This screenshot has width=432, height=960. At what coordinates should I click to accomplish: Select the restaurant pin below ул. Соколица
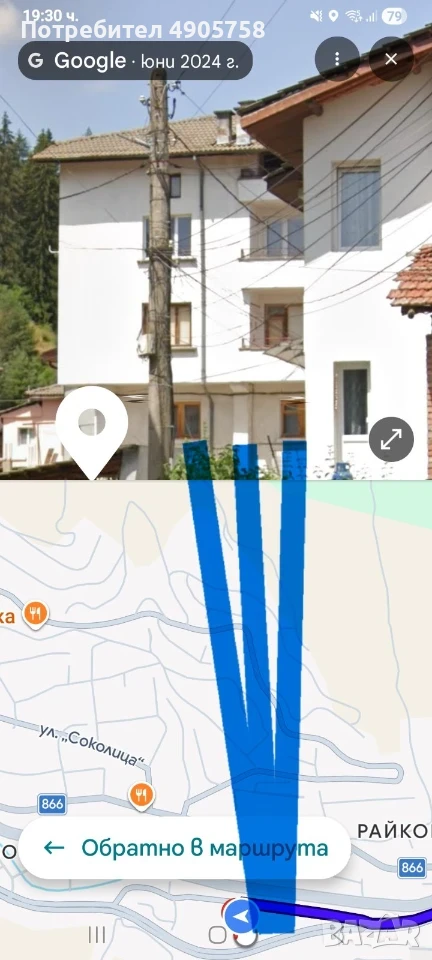coord(141,796)
